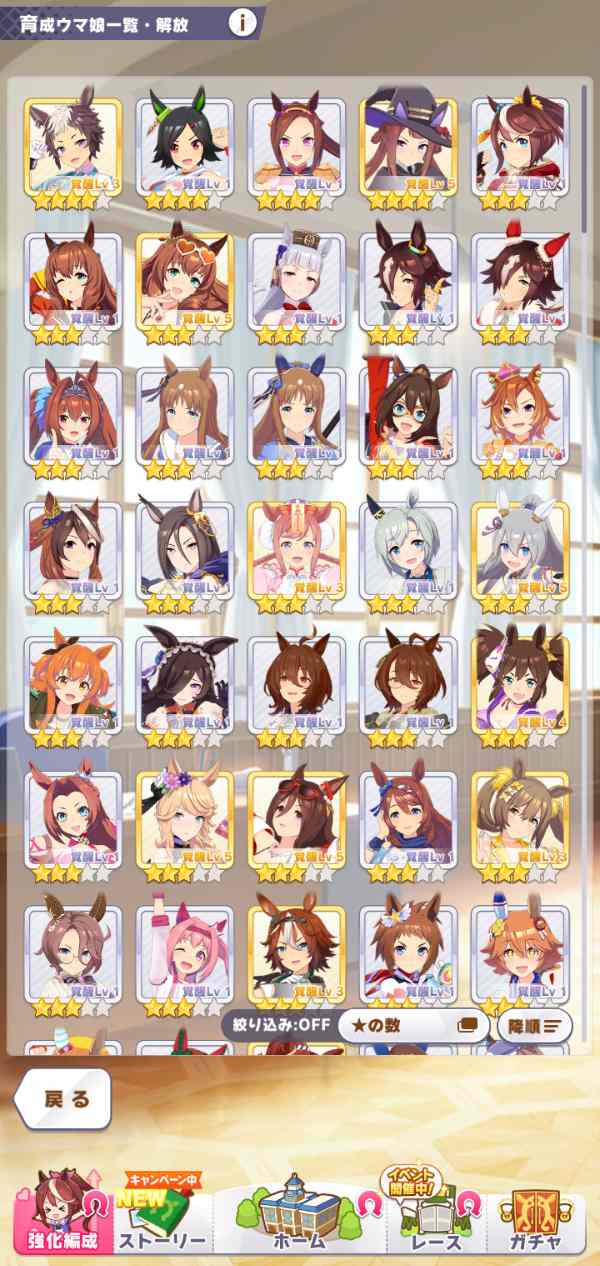600x1266 pixels.
Task: Open the 絞り込み filter button
Action: point(276,1026)
